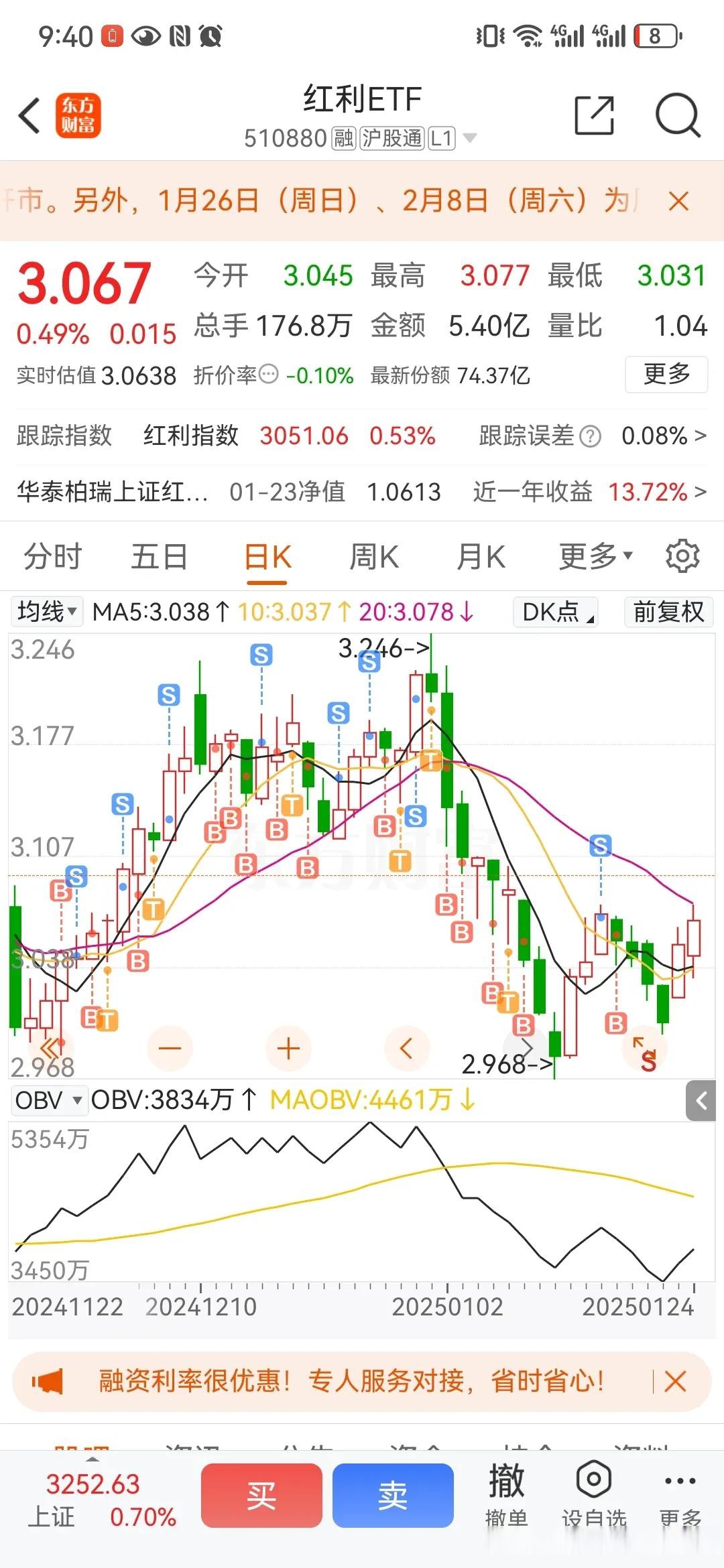This screenshot has width=724, height=1568.
Task: Switch to the 分时 intraday tab
Action: 52,556
